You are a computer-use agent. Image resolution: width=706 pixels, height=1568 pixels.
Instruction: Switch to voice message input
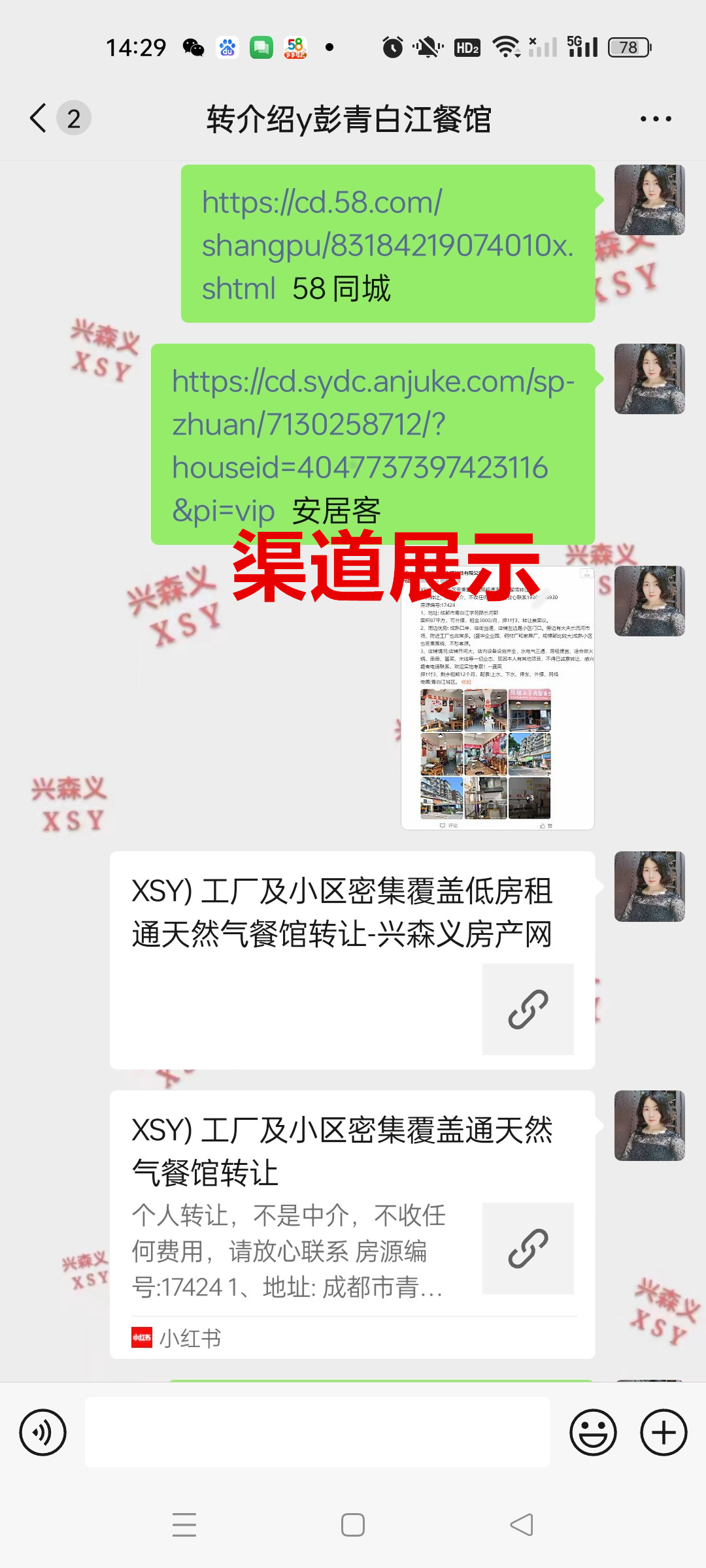pyautogui.click(x=43, y=1433)
